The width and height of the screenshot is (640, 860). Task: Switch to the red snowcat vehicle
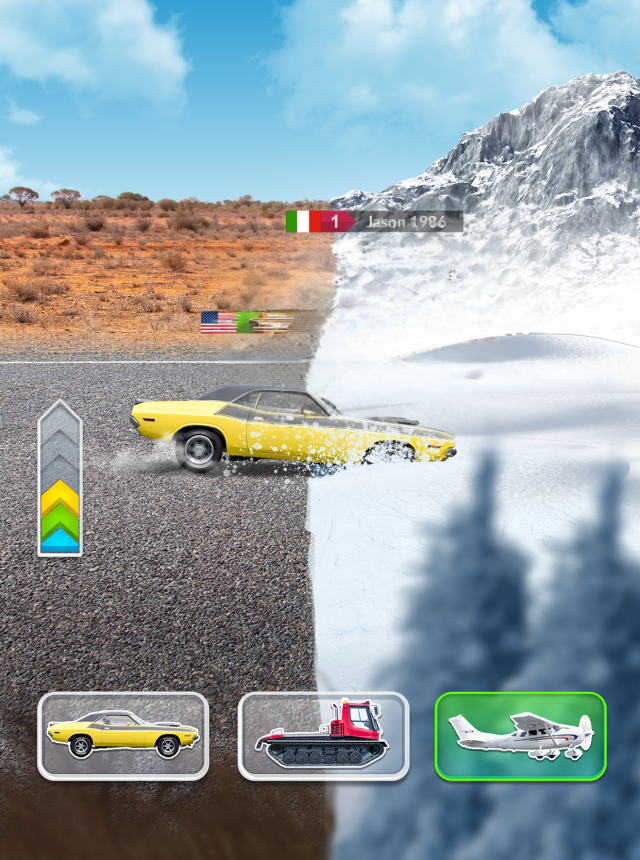(323, 736)
